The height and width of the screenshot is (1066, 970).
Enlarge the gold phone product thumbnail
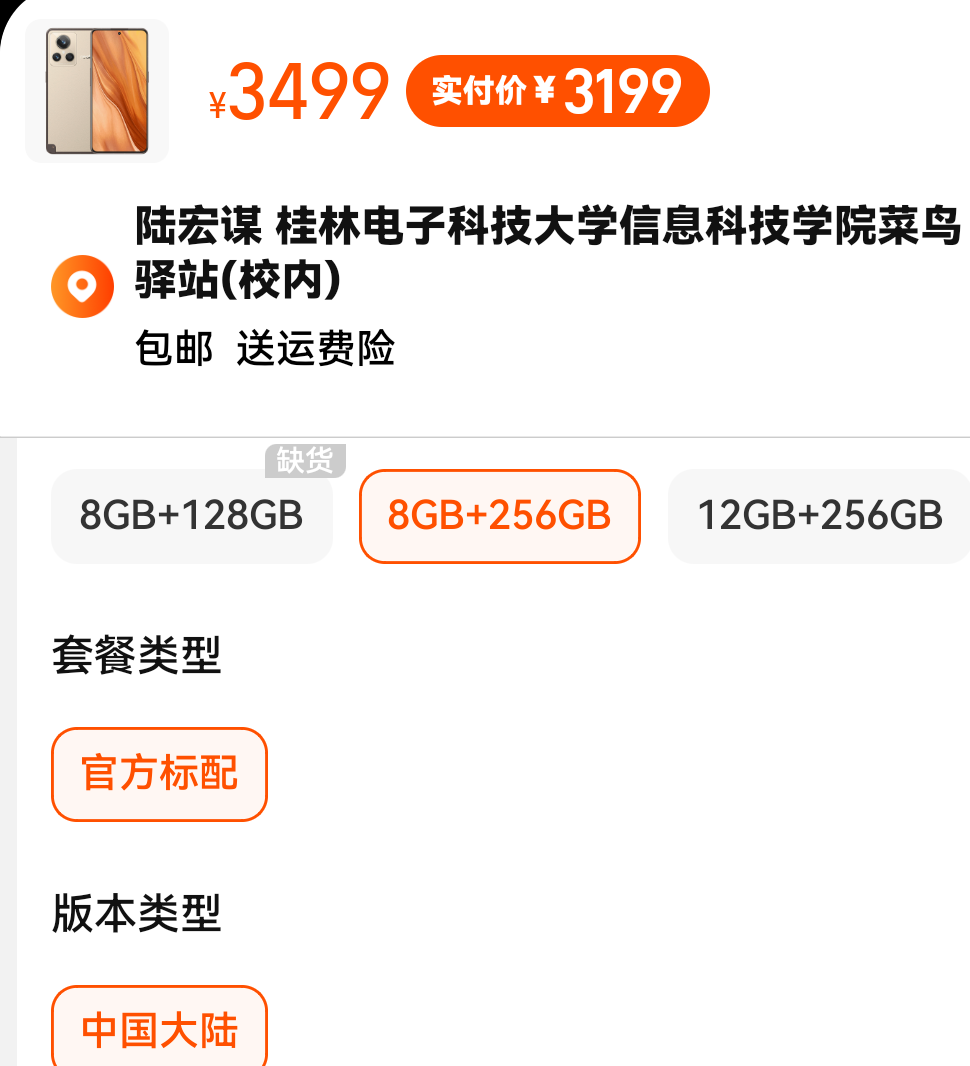97,91
